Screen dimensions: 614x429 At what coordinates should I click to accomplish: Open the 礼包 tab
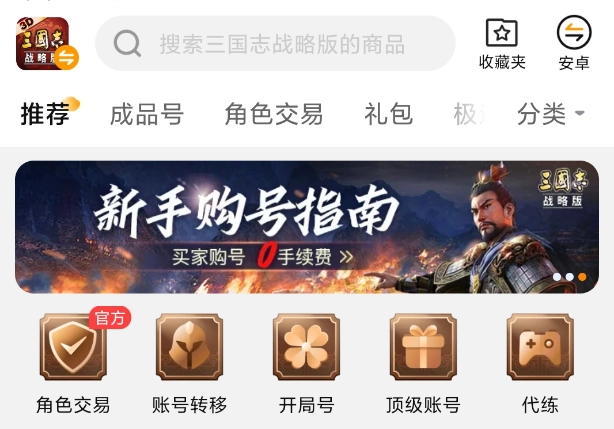pyautogui.click(x=388, y=114)
